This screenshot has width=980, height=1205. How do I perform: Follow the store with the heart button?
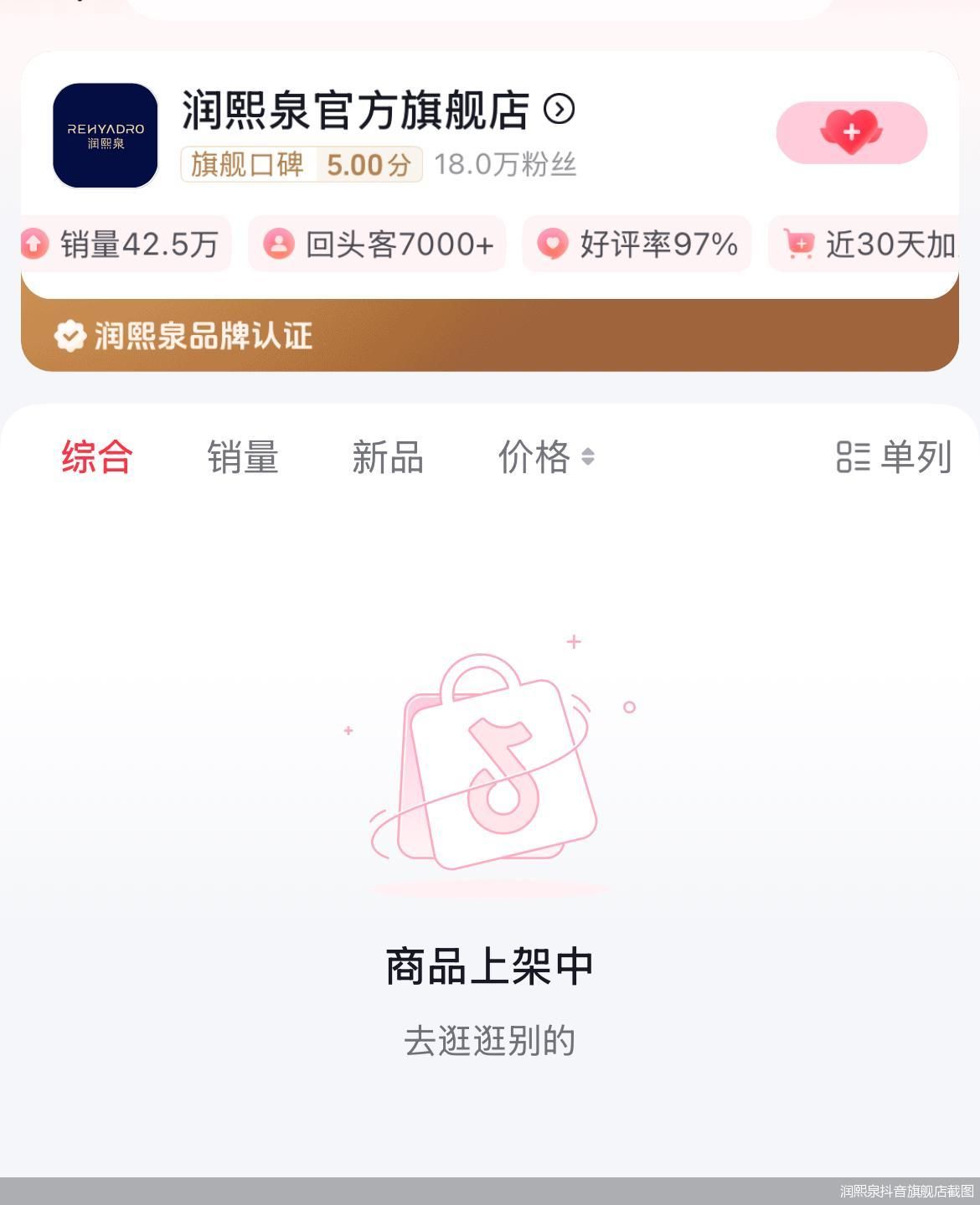(851, 132)
